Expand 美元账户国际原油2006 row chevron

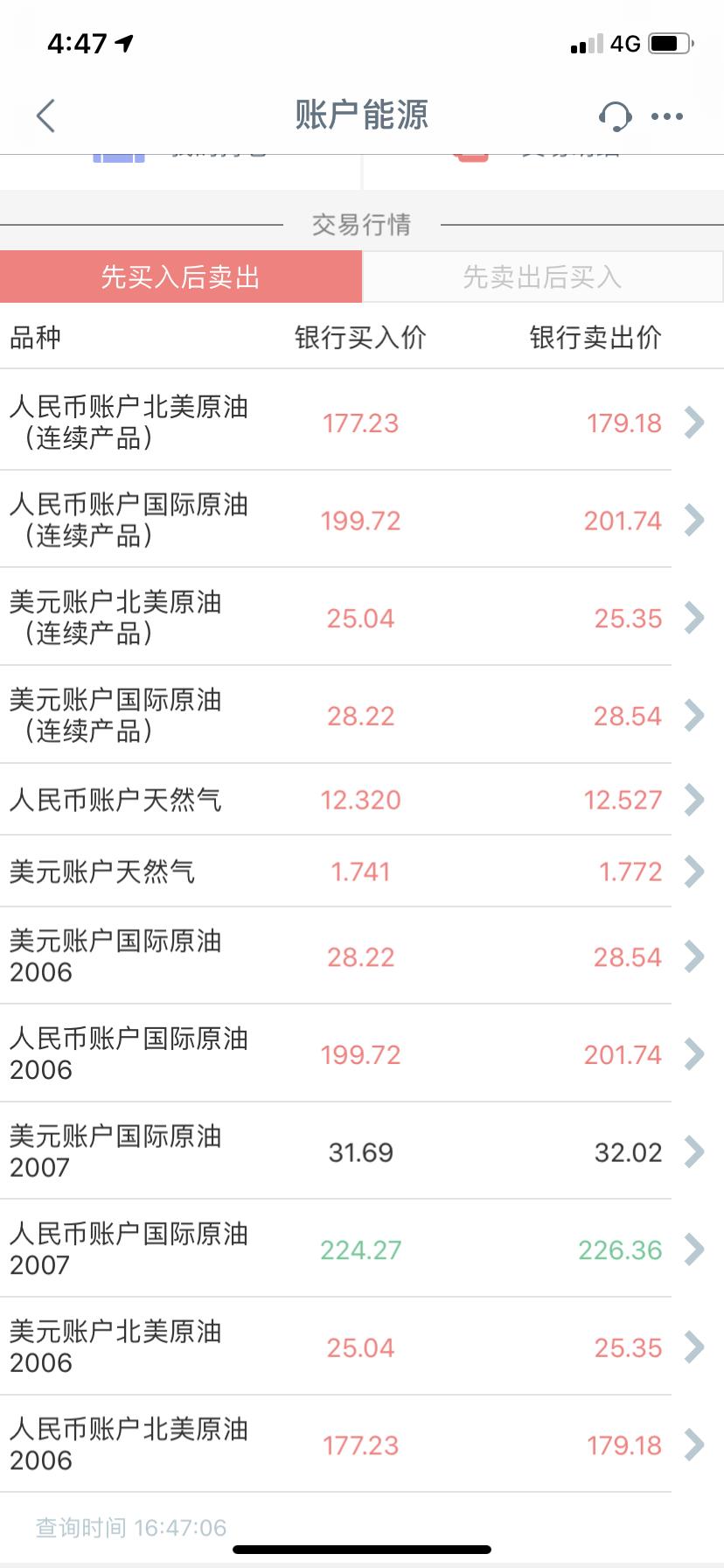(x=693, y=956)
